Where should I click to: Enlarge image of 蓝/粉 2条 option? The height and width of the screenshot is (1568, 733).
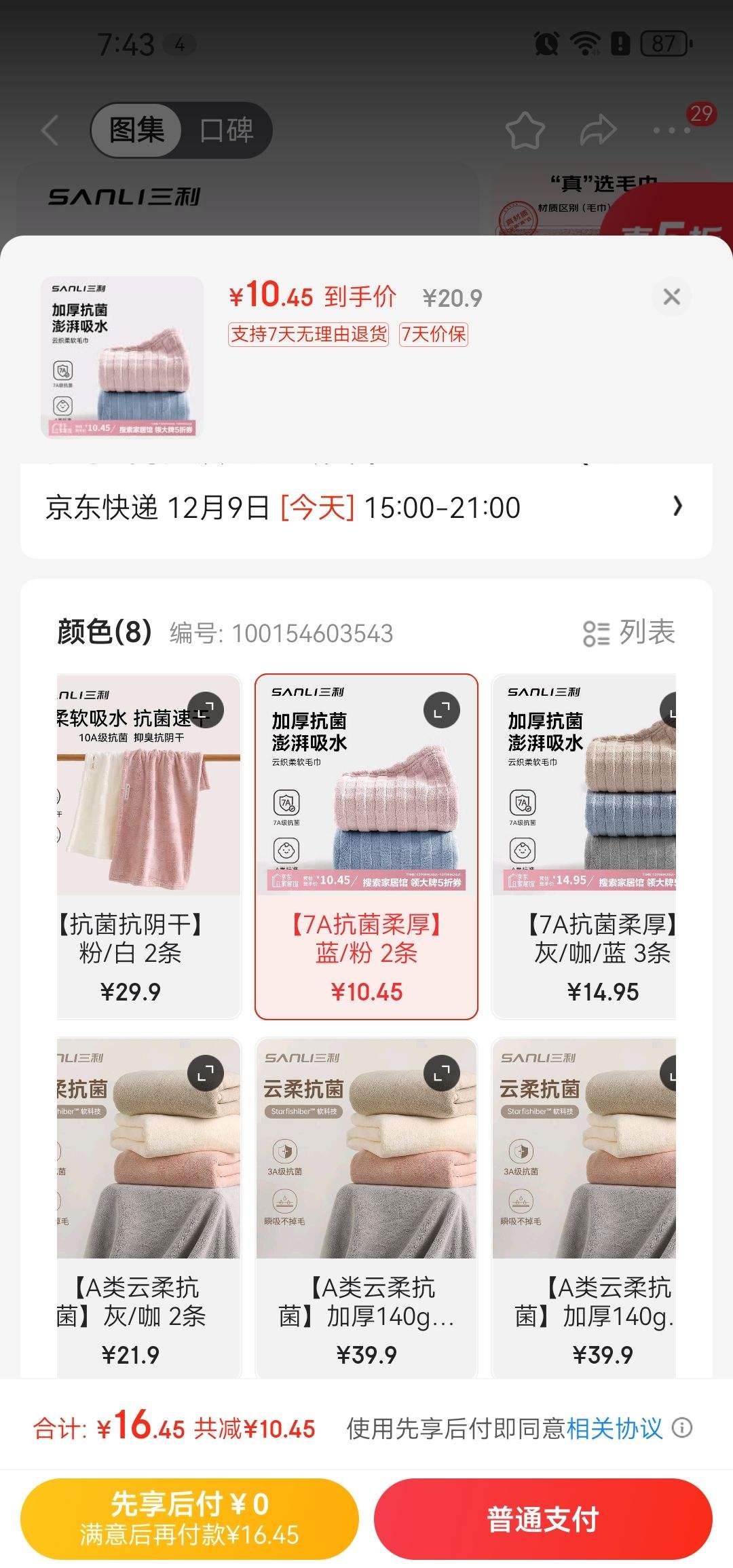[442, 711]
